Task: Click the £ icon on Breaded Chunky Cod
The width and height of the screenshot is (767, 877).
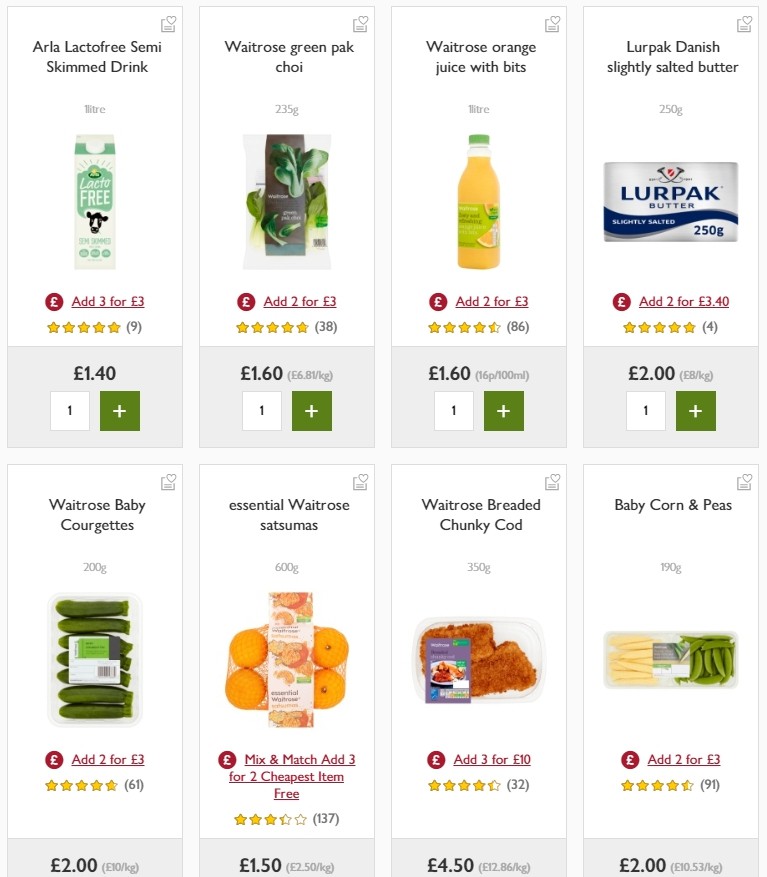Action: [x=437, y=759]
